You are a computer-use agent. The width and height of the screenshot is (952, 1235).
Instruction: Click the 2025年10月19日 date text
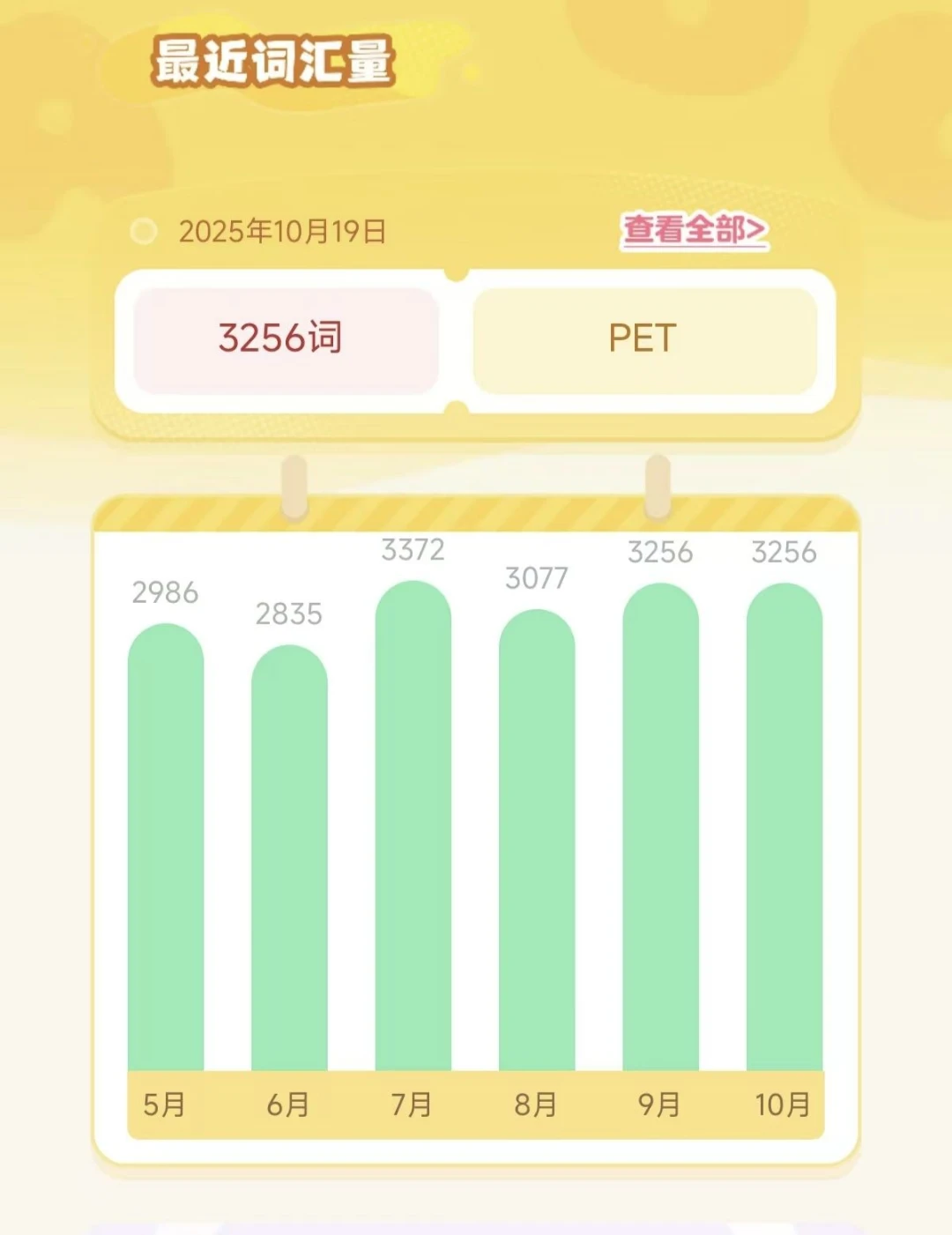point(285,231)
